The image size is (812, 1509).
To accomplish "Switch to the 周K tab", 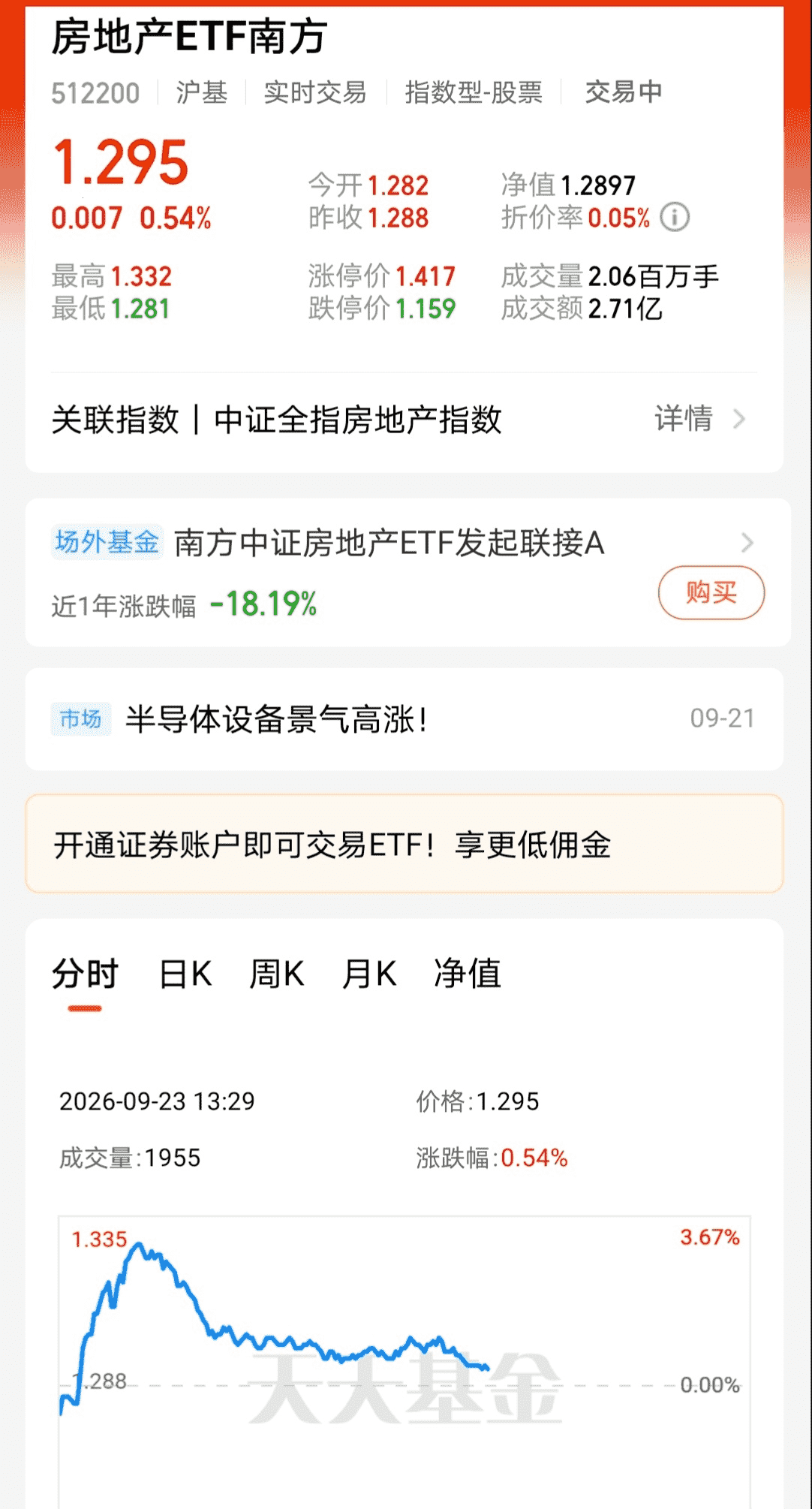I will click(x=277, y=974).
